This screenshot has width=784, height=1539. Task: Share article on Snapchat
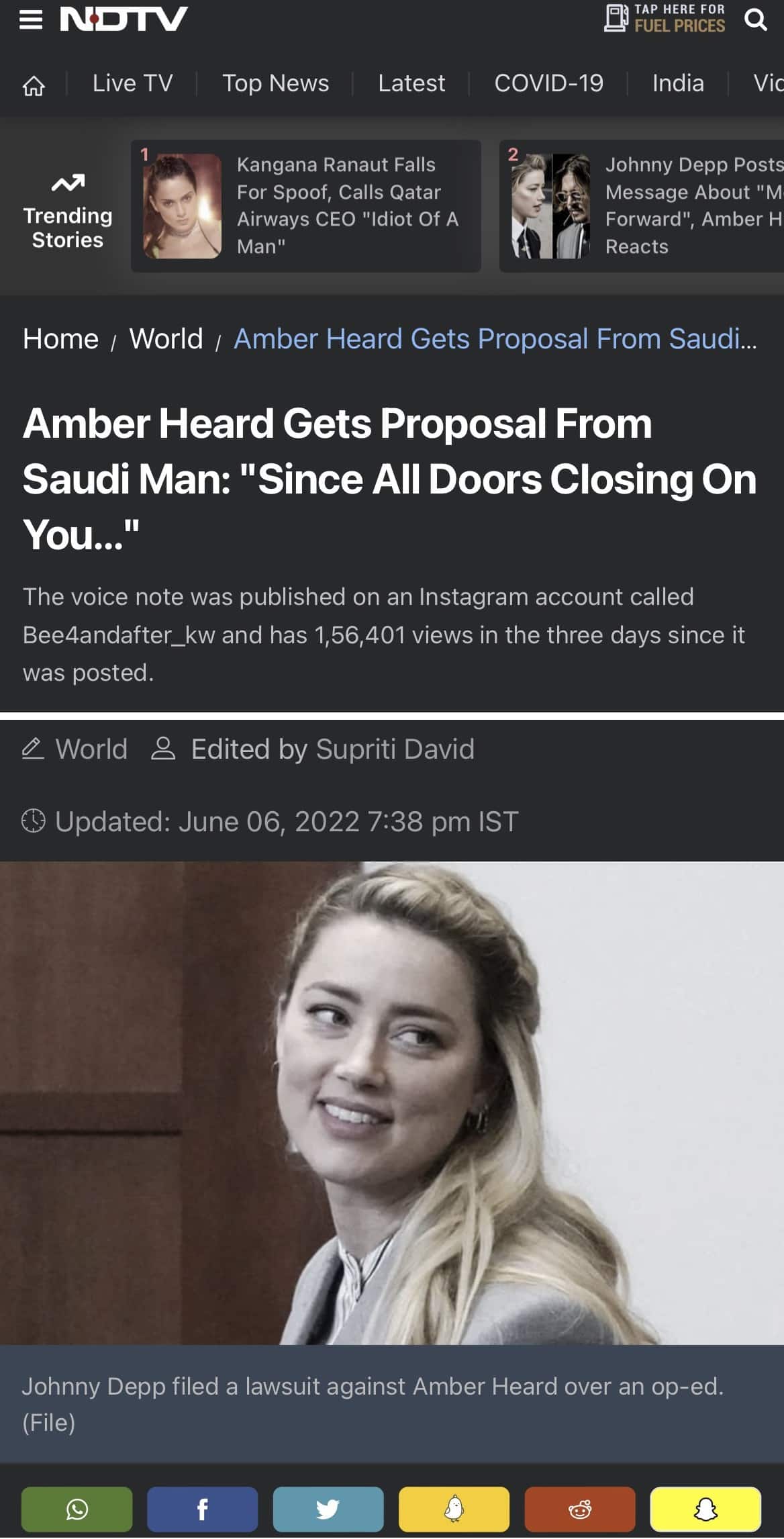(705, 1509)
